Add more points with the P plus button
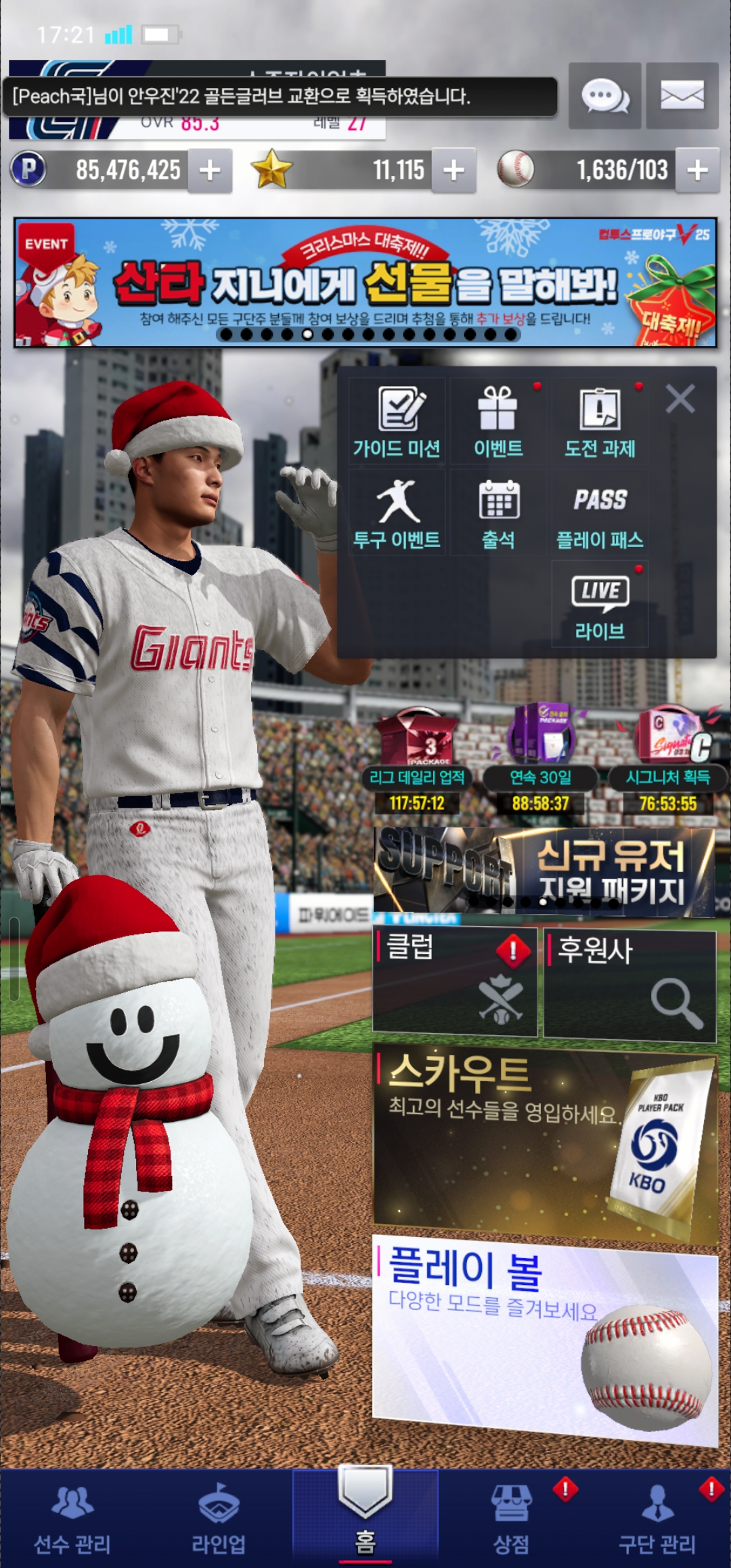This screenshot has width=731, height=1568. [x=210, y=170]
